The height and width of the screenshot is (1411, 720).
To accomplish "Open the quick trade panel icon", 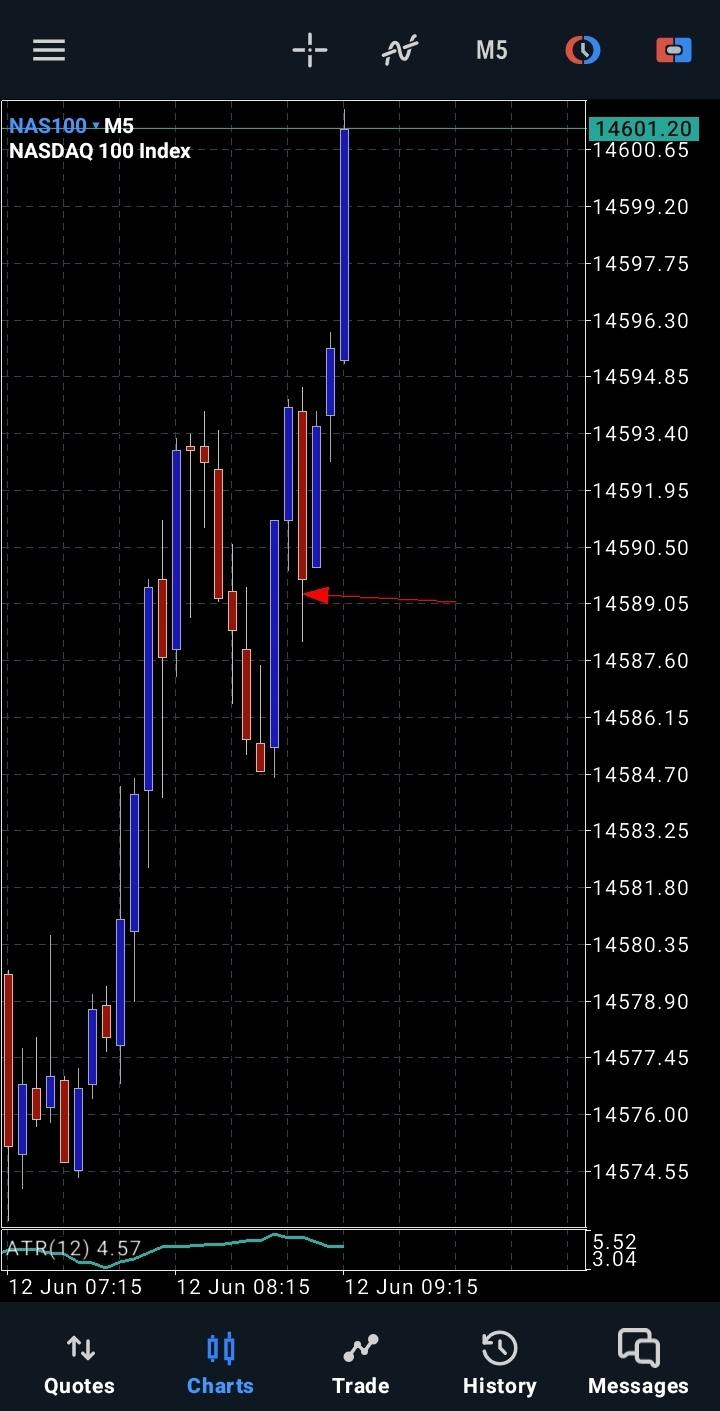I will click(672, 49).
